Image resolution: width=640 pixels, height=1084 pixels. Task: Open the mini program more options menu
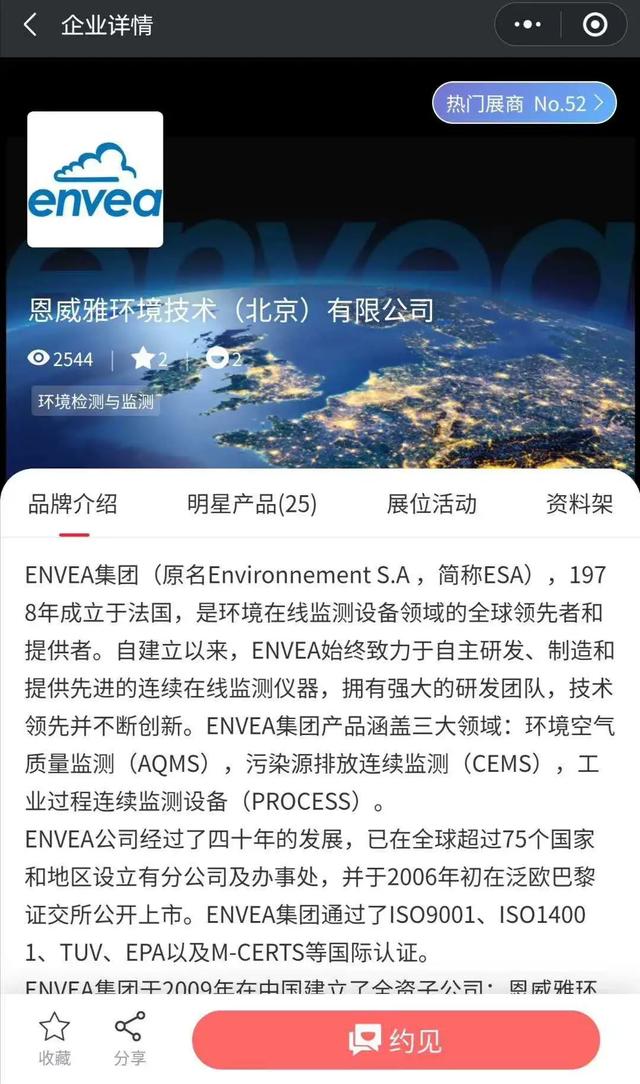tap(527, 25)
